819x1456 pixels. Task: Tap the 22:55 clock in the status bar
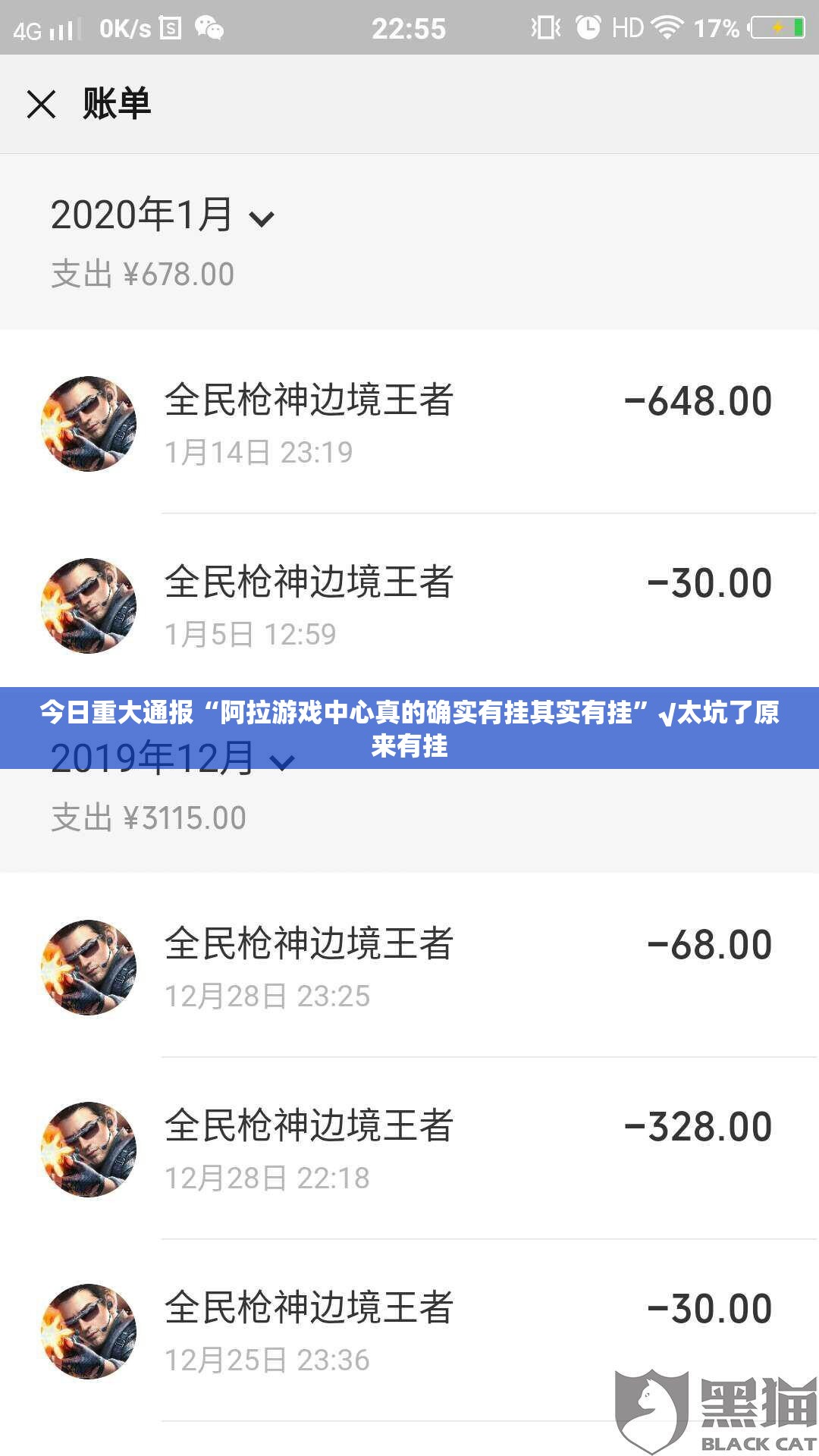pyautogui.click(x=409, y=28)
